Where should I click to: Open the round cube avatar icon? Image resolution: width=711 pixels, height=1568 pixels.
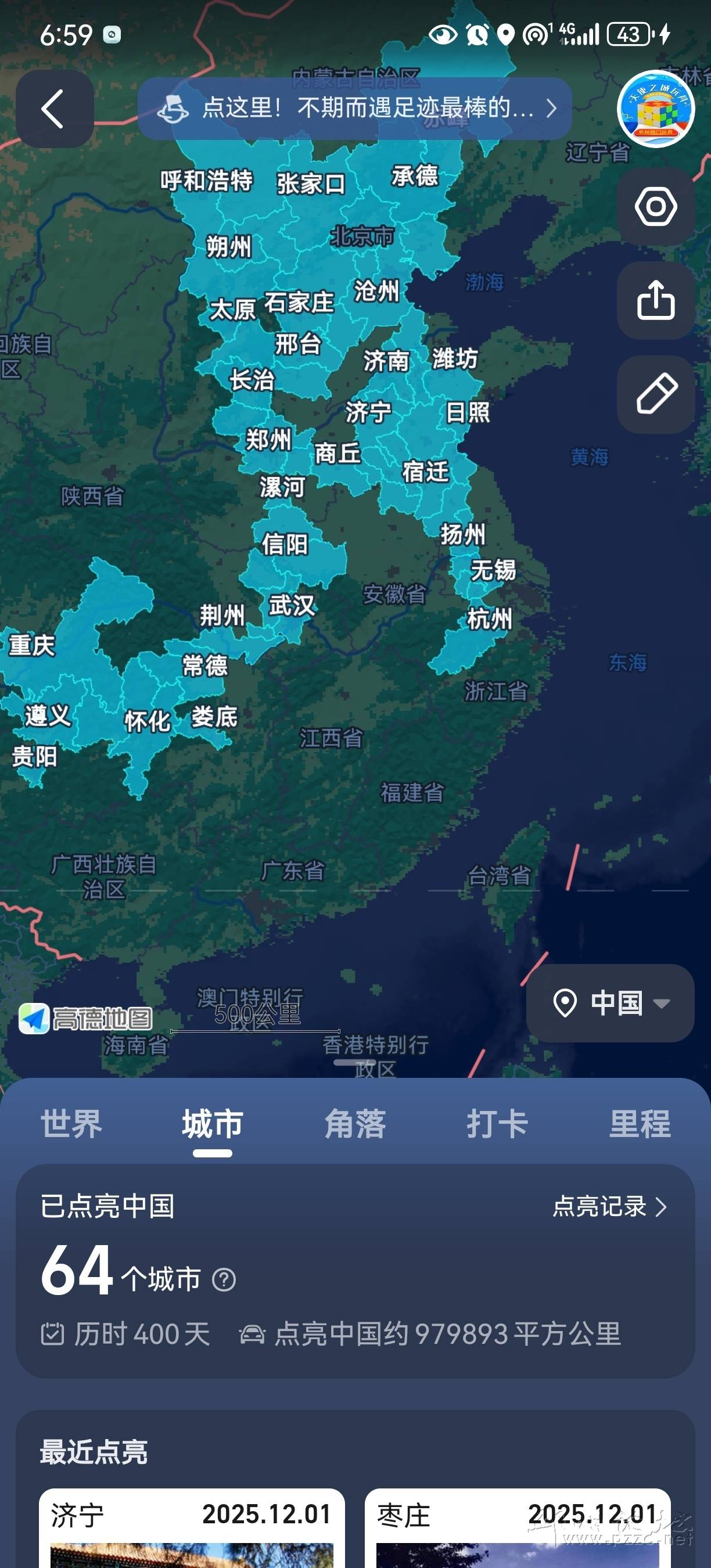pyautogui.click(x=656, y=109)
